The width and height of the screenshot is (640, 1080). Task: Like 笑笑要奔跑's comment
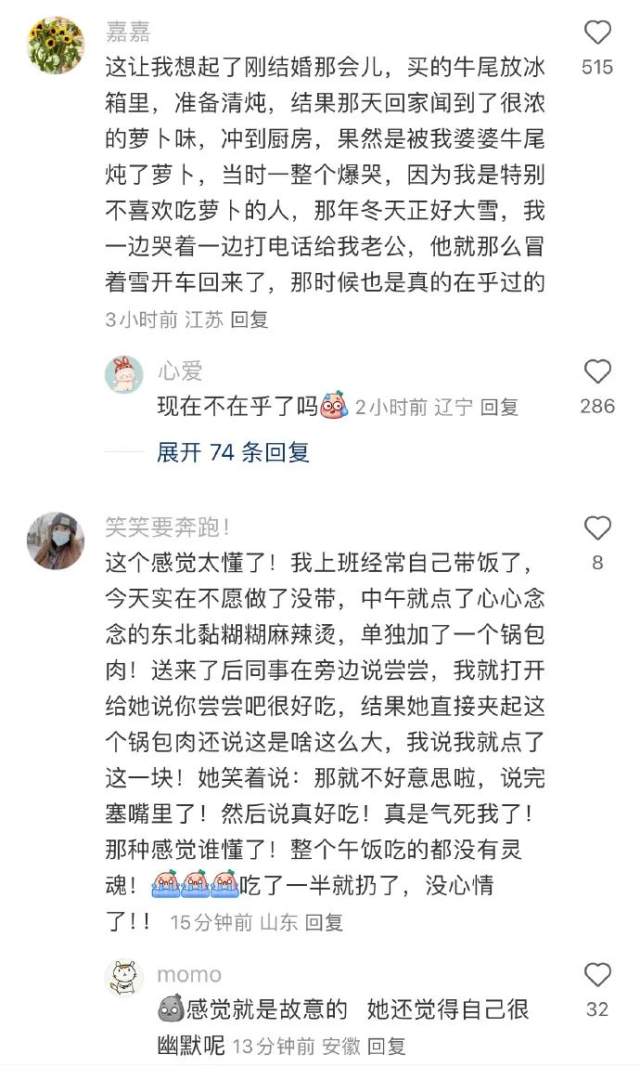(x=597, y=529)
